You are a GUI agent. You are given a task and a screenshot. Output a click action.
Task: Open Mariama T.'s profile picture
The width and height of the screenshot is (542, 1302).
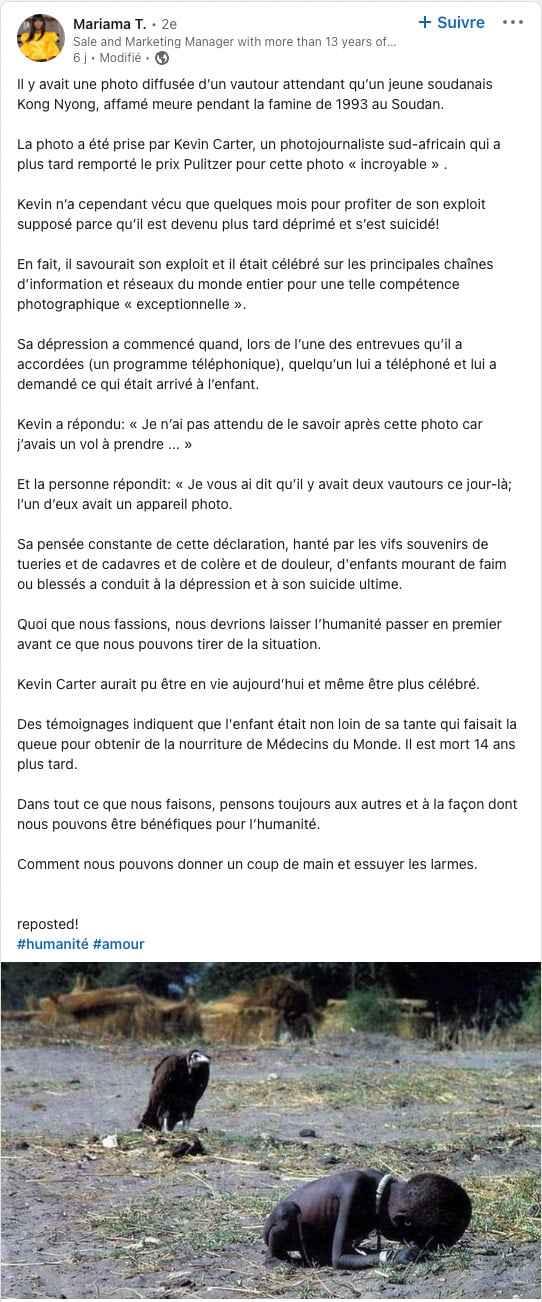click(x=41, y=38)
